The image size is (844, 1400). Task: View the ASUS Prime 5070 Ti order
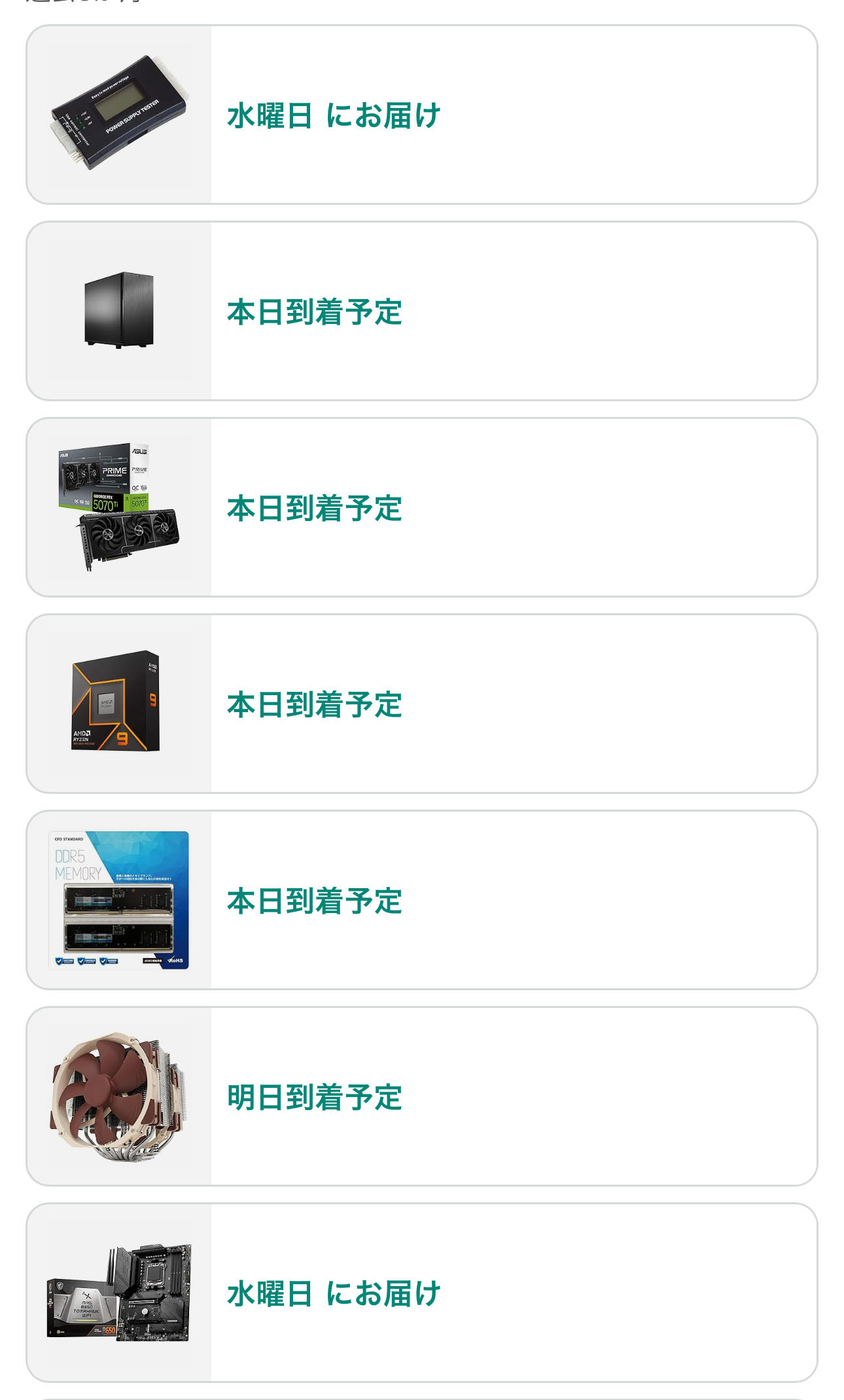421,508
